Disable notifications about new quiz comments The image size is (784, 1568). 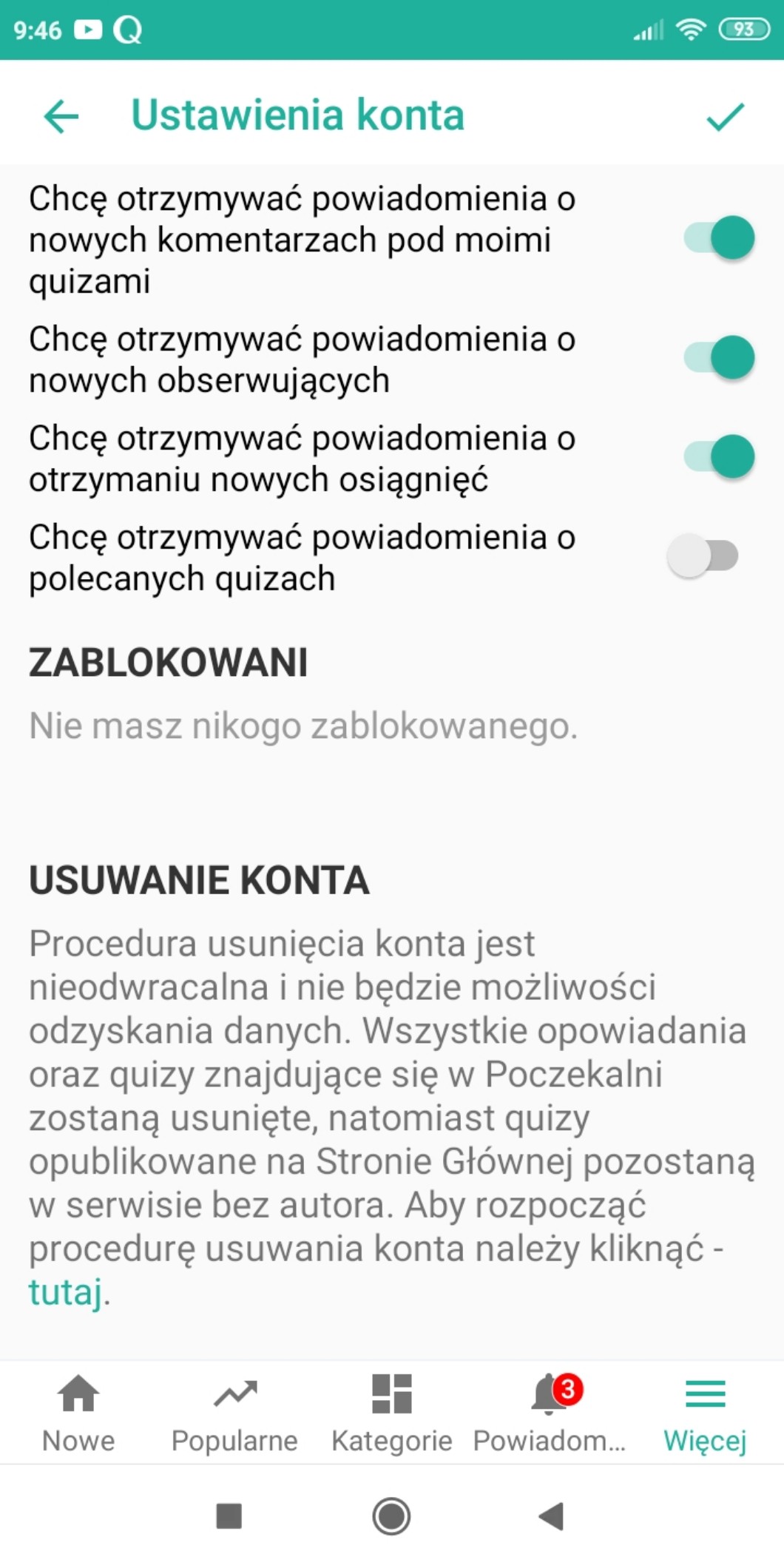point(718,238)
